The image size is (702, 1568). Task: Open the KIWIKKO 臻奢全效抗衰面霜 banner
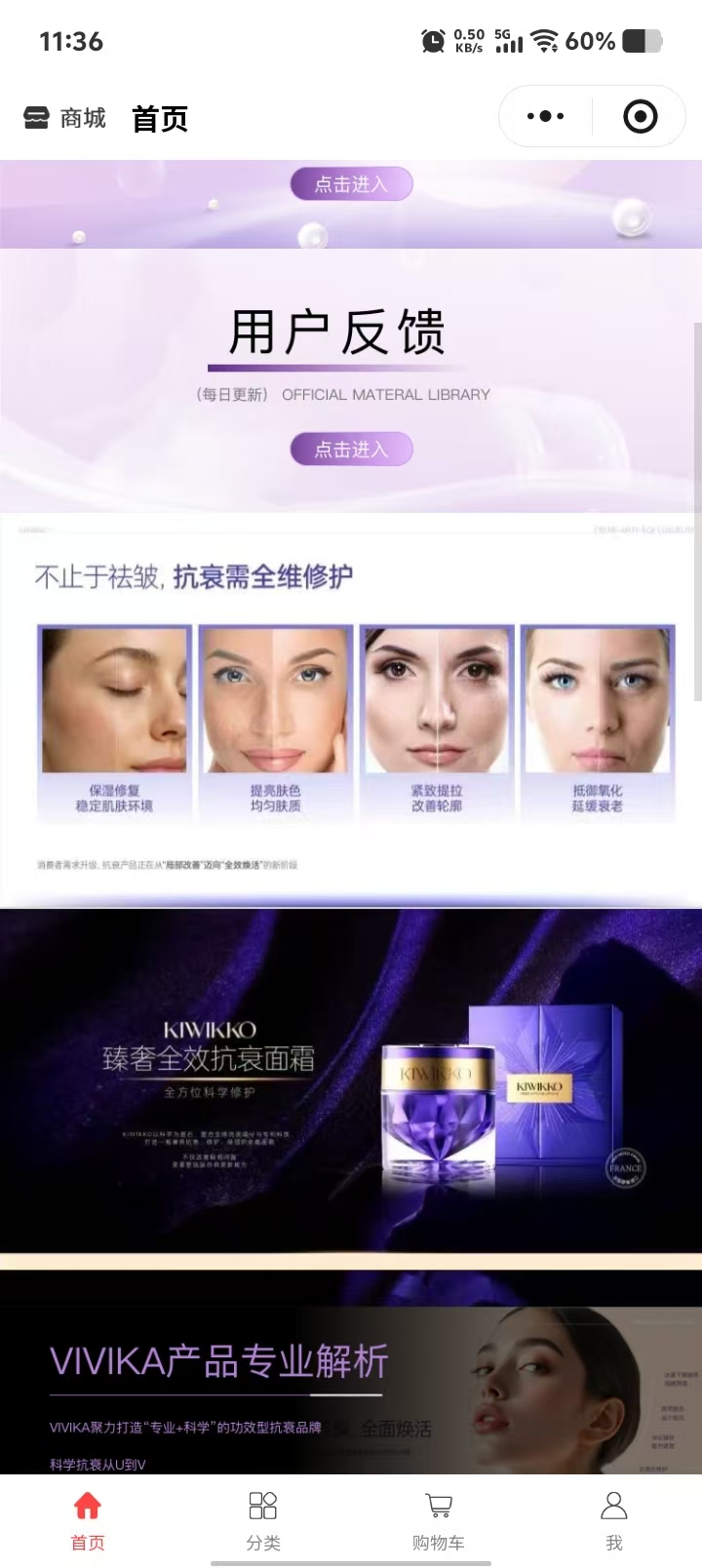[x=351, y=1080]
